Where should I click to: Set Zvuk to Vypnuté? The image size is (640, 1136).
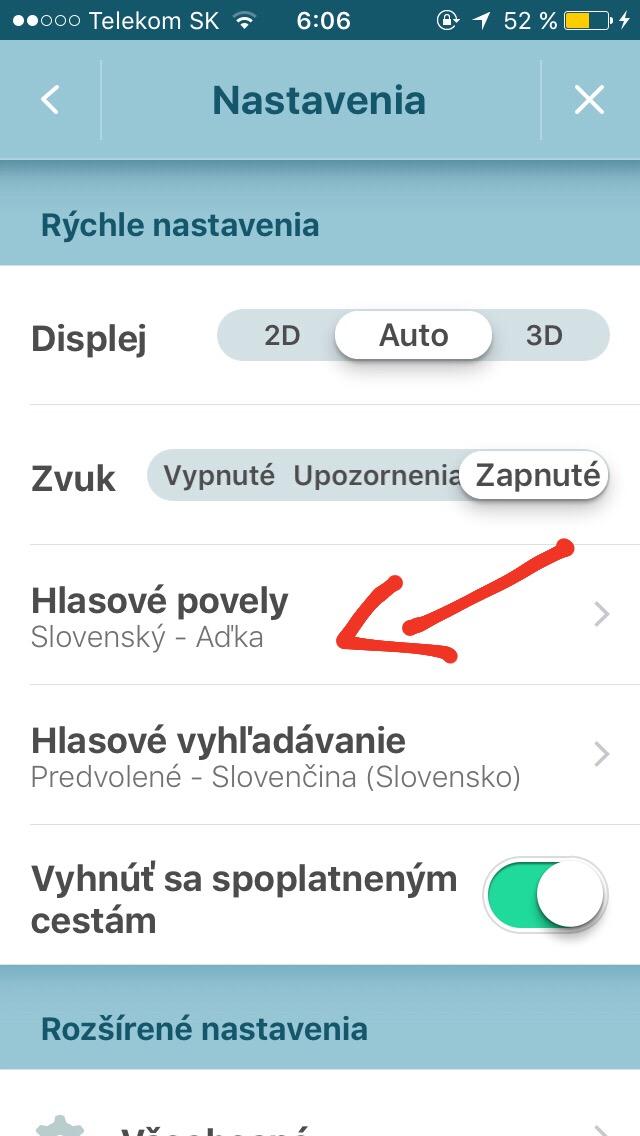219,475
